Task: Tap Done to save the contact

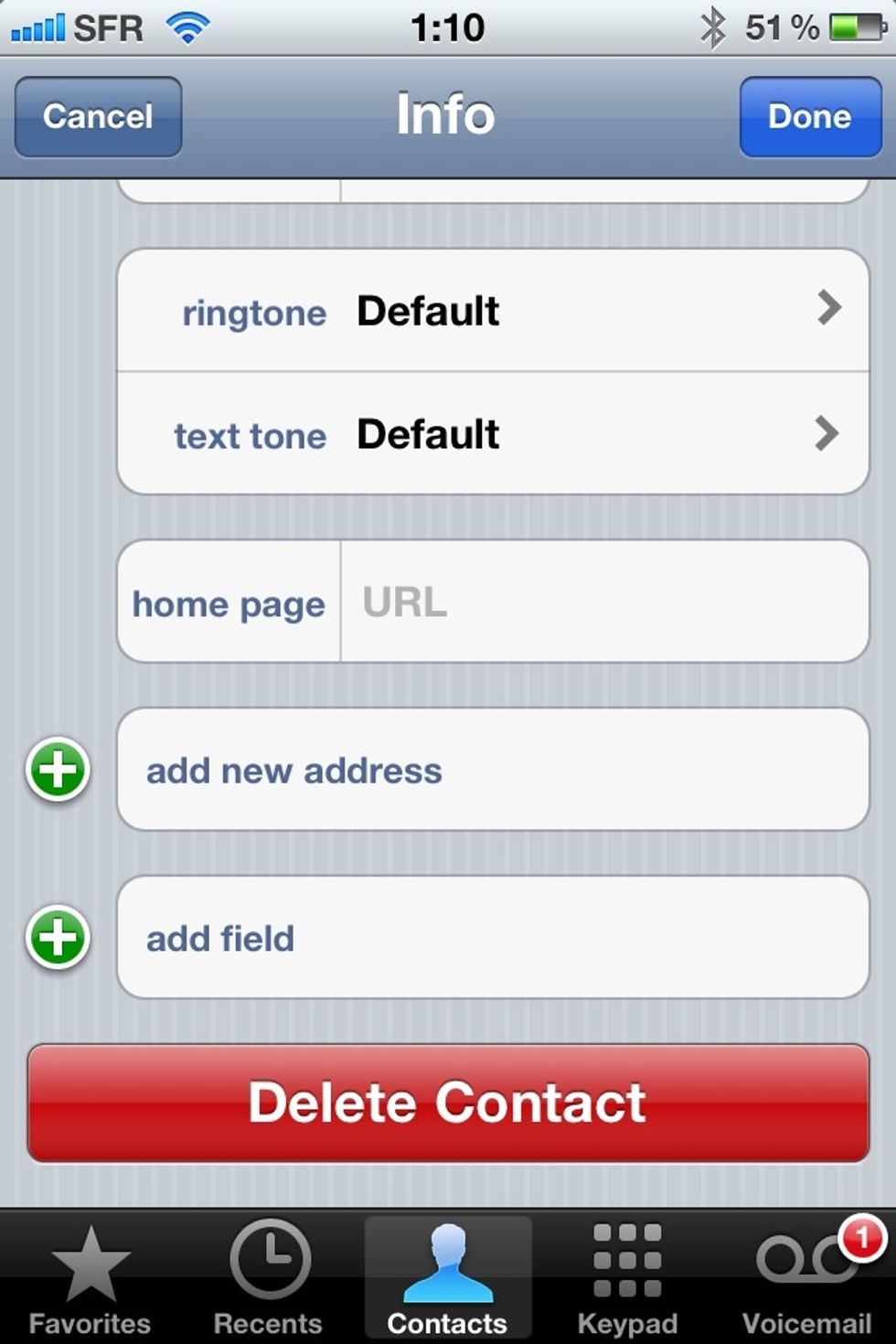Action: [809, 117]
